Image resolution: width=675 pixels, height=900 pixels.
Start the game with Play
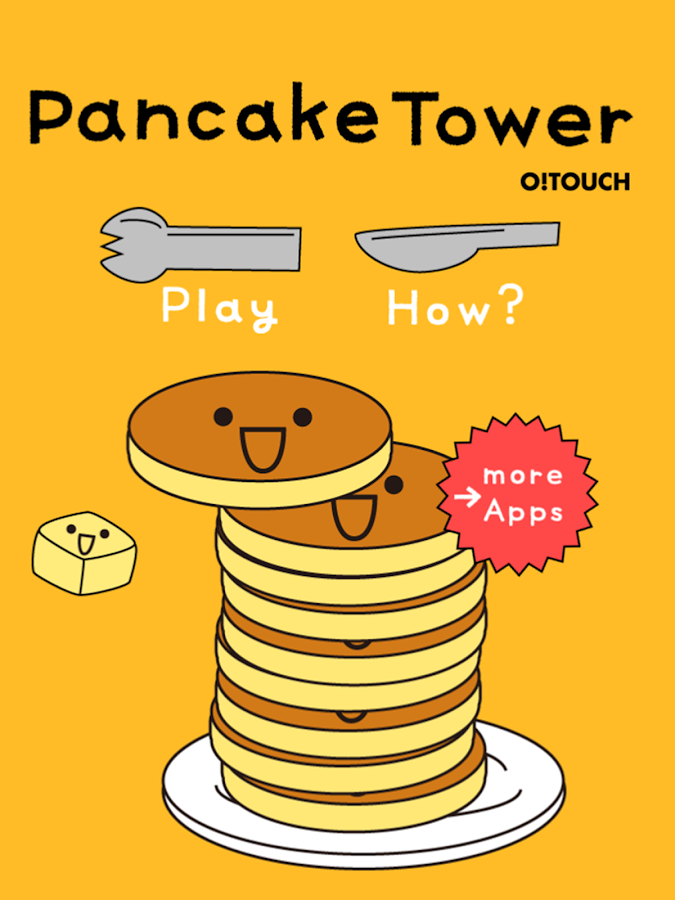point(219,307)
